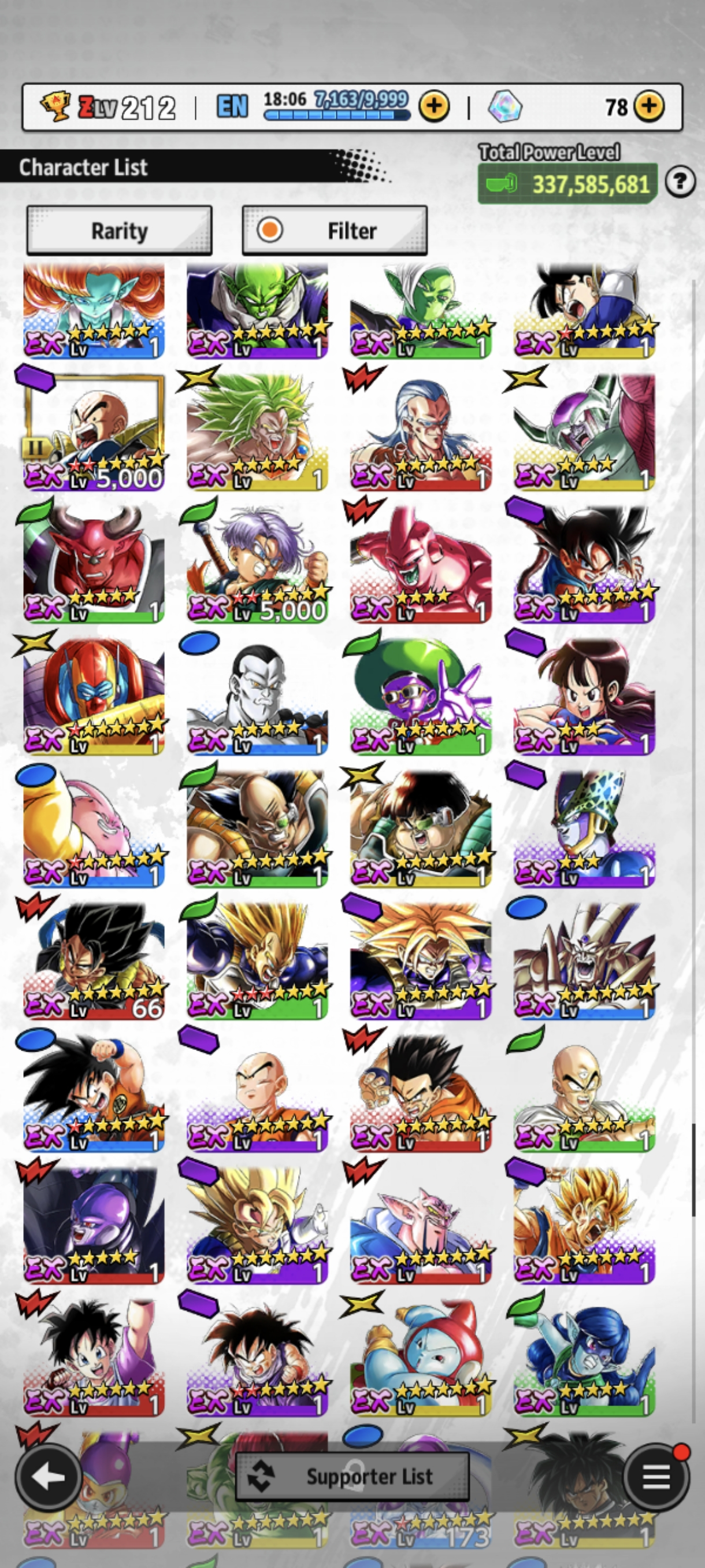Open the Rarity sort button
This screenshot has height=1568, width=705.
coord(119,231)
